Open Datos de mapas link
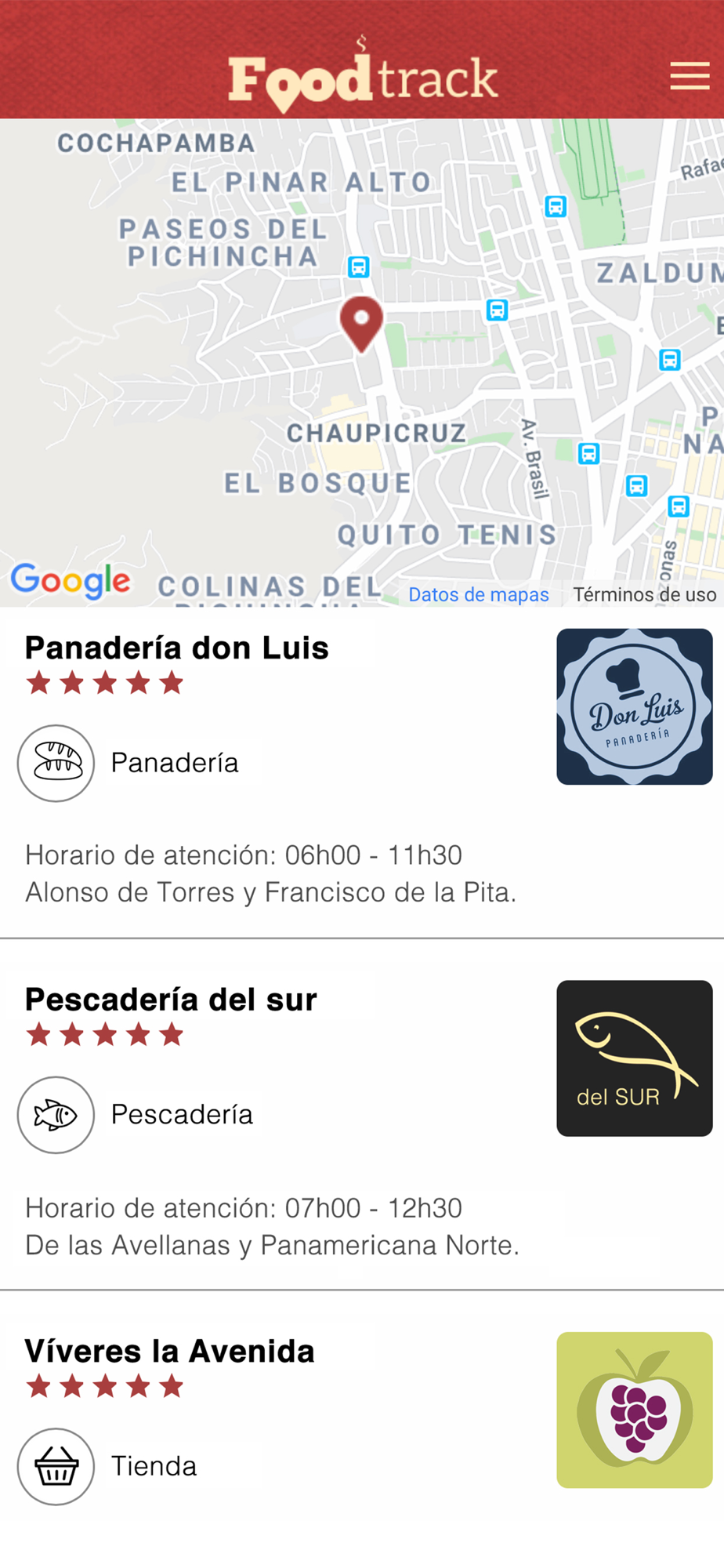 coord(479,594)
